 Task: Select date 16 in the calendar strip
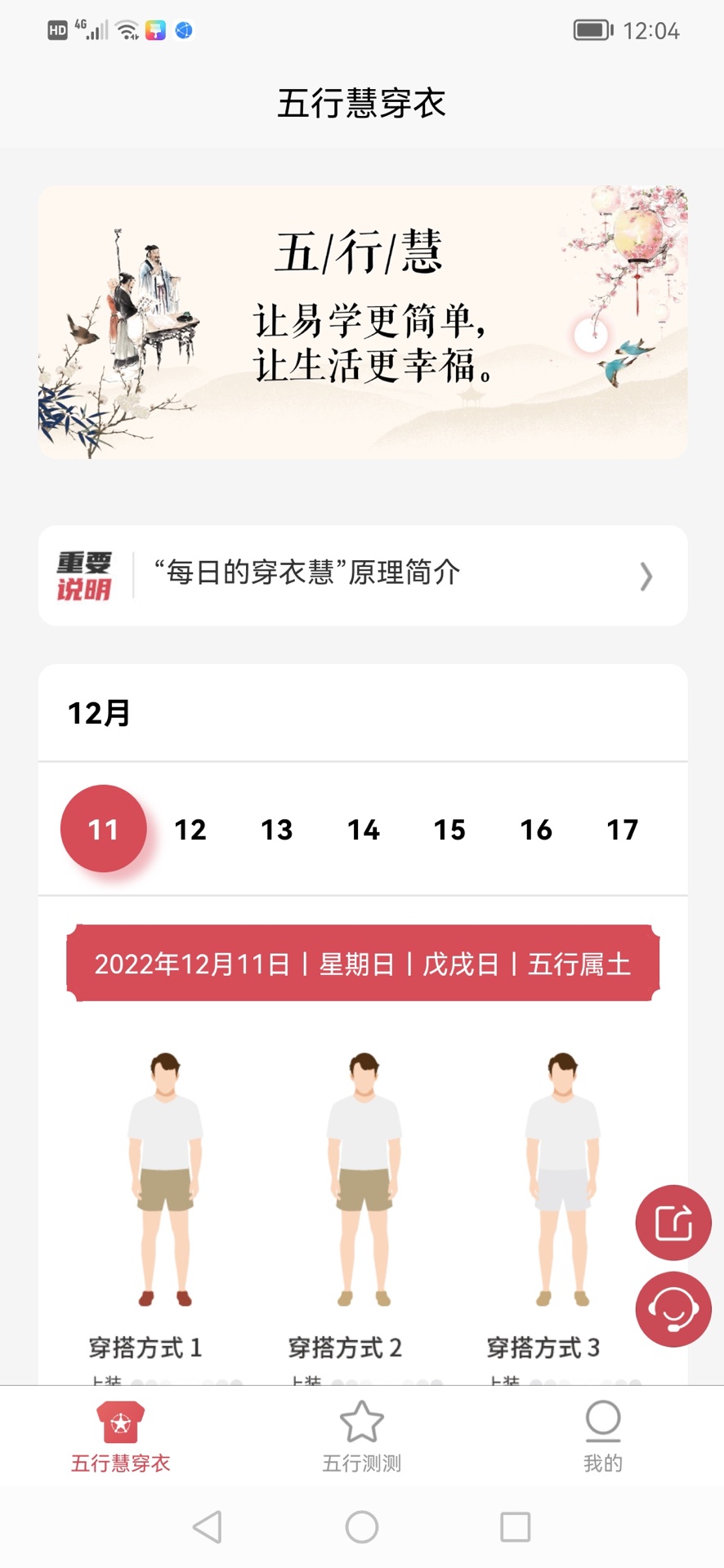point(536,830)
